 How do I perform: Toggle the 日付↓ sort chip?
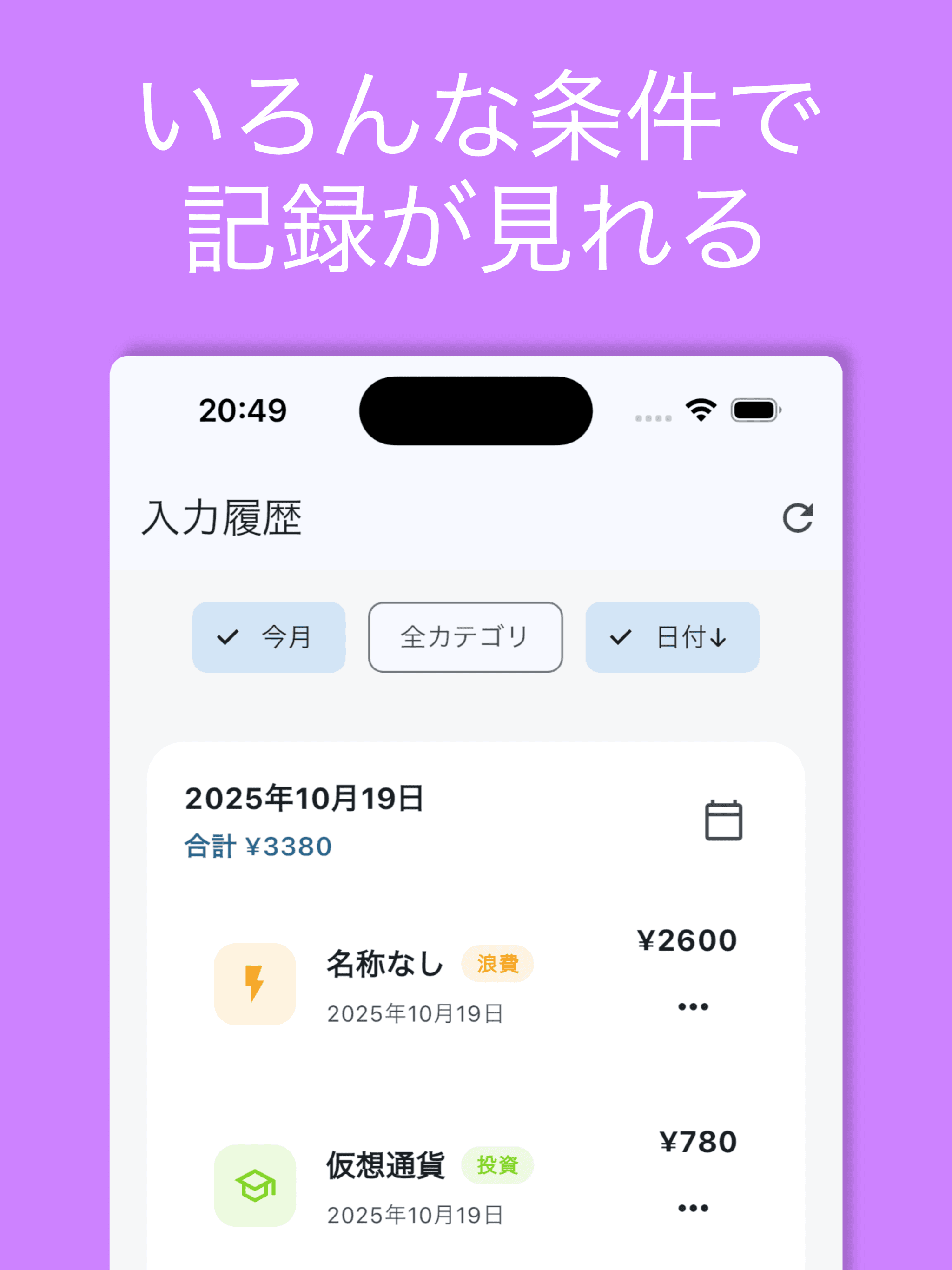[672, 637]
